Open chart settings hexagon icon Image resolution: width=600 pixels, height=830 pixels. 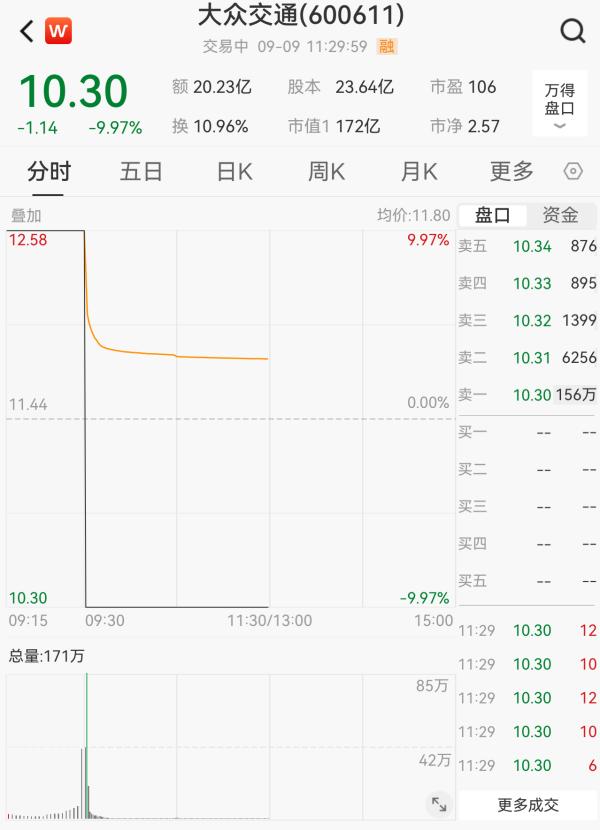573,171
